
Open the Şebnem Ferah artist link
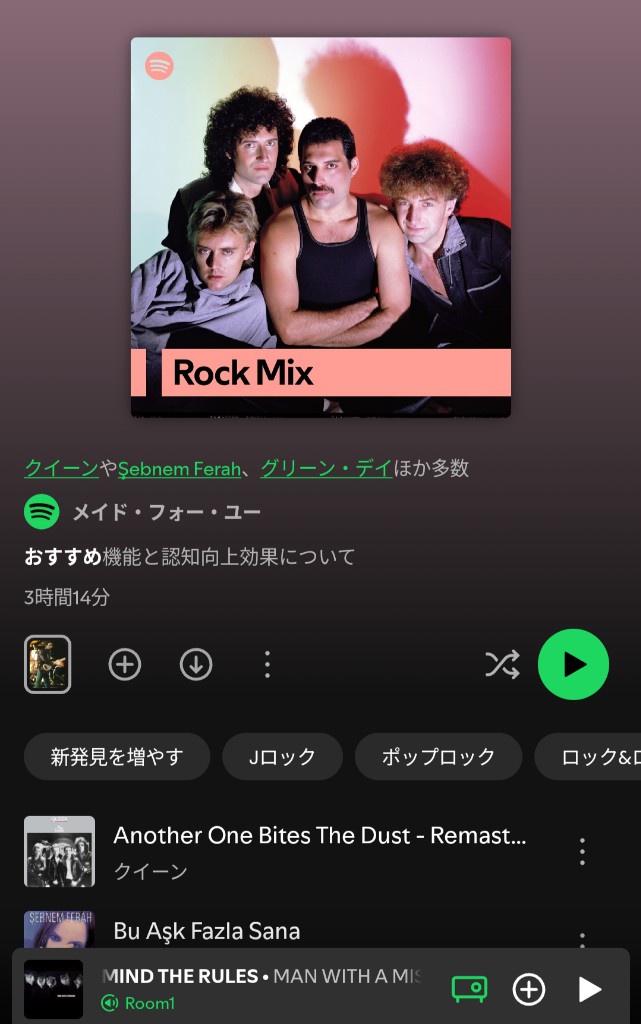[x=179, y=468]
